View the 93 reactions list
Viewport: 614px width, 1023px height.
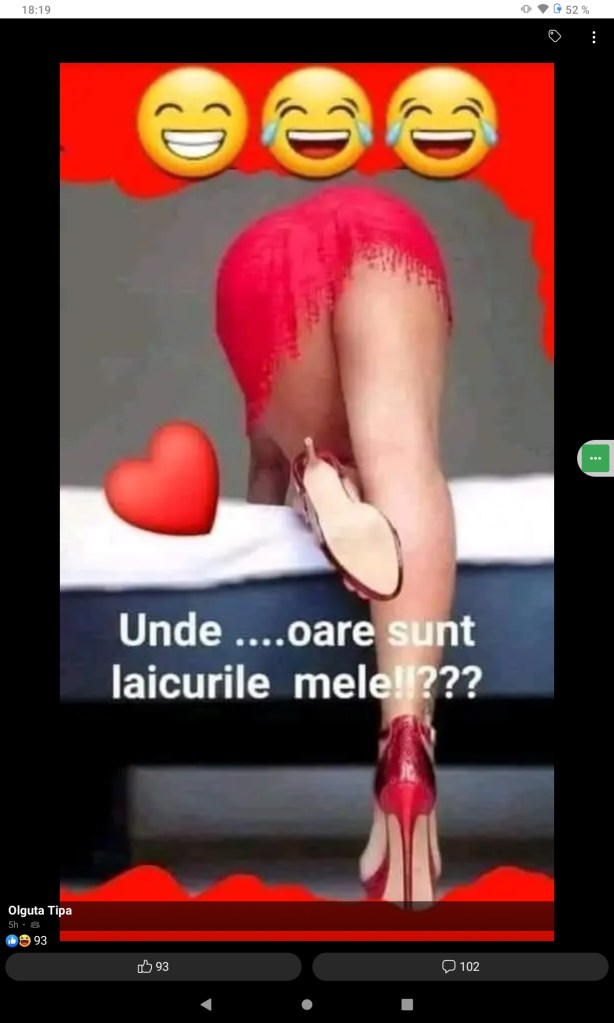click(x=28, y=940)
